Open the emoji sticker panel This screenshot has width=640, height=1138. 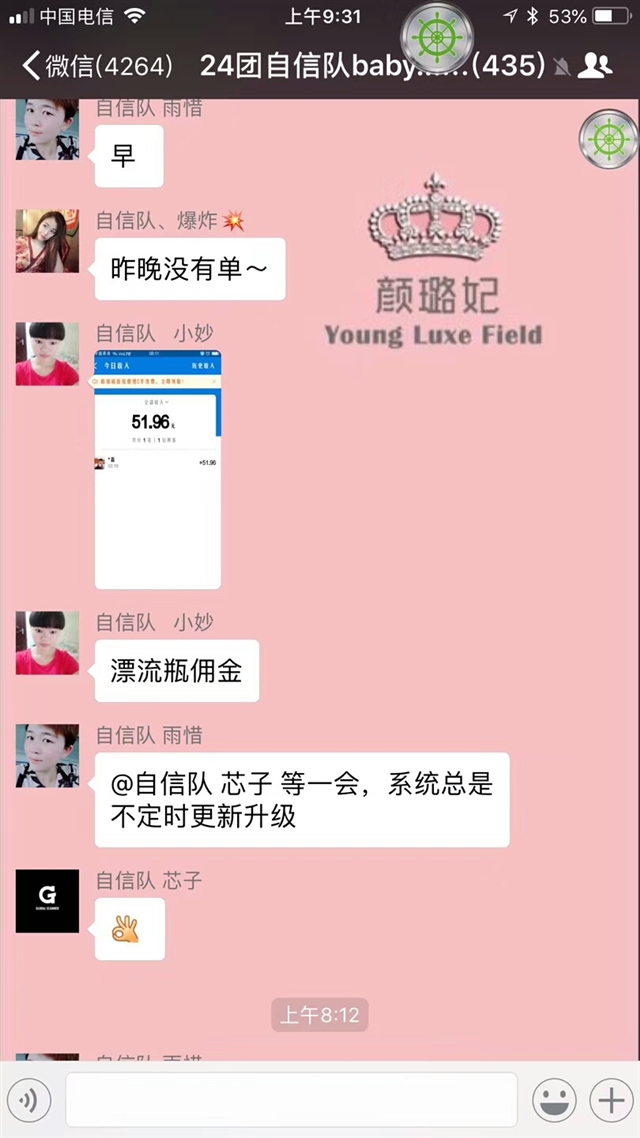554,1101
